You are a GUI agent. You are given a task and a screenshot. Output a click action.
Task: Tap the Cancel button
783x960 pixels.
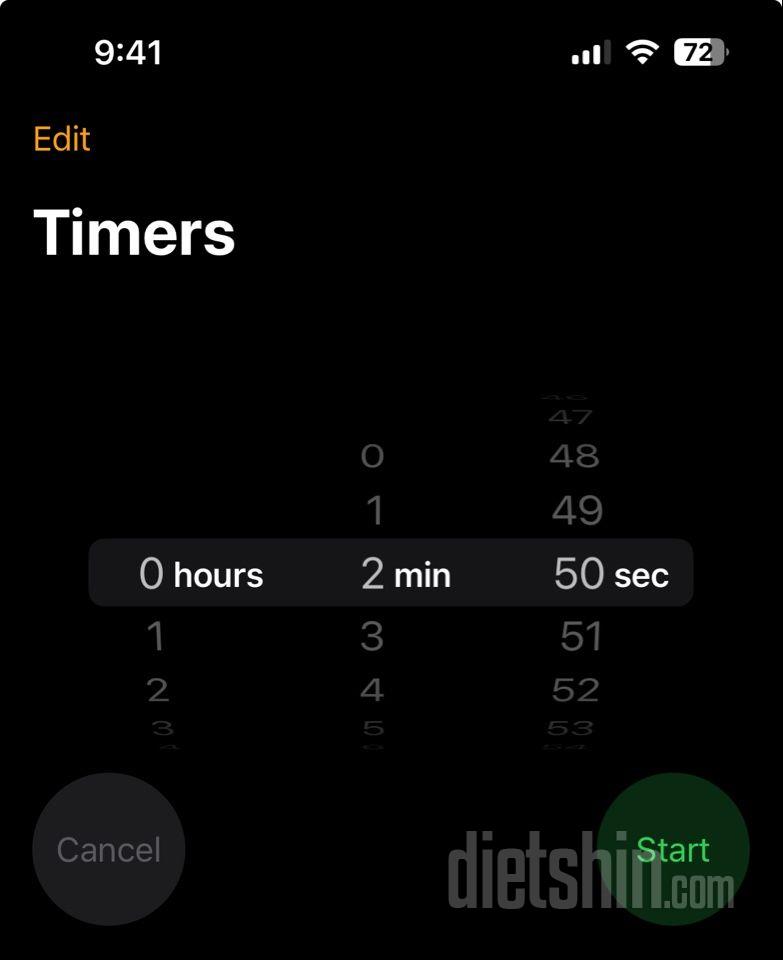pyautogui.click(x=108, y=849)
